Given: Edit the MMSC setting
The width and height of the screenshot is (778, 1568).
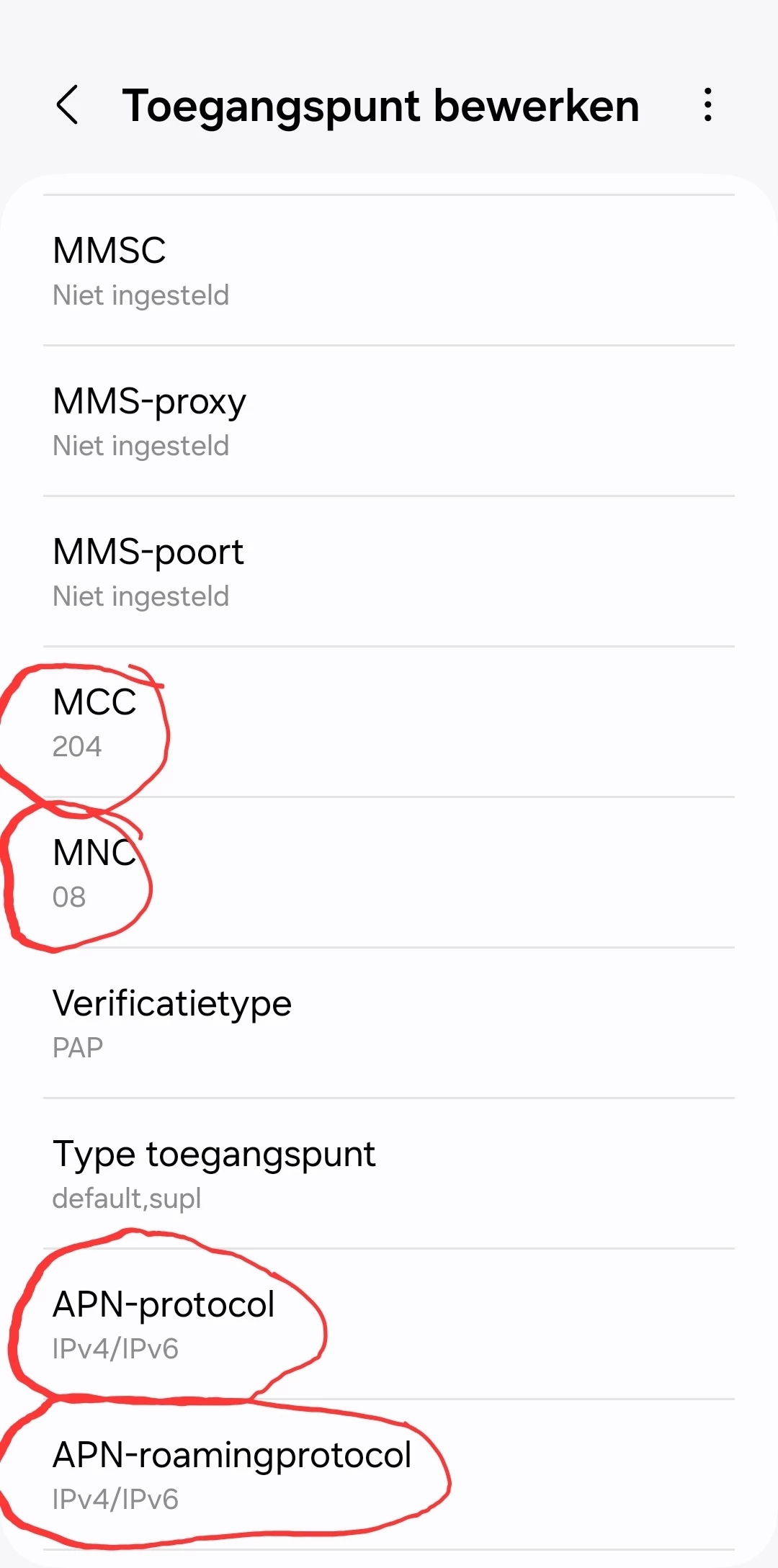Looking at the screenshot, I should pos(389,271).
